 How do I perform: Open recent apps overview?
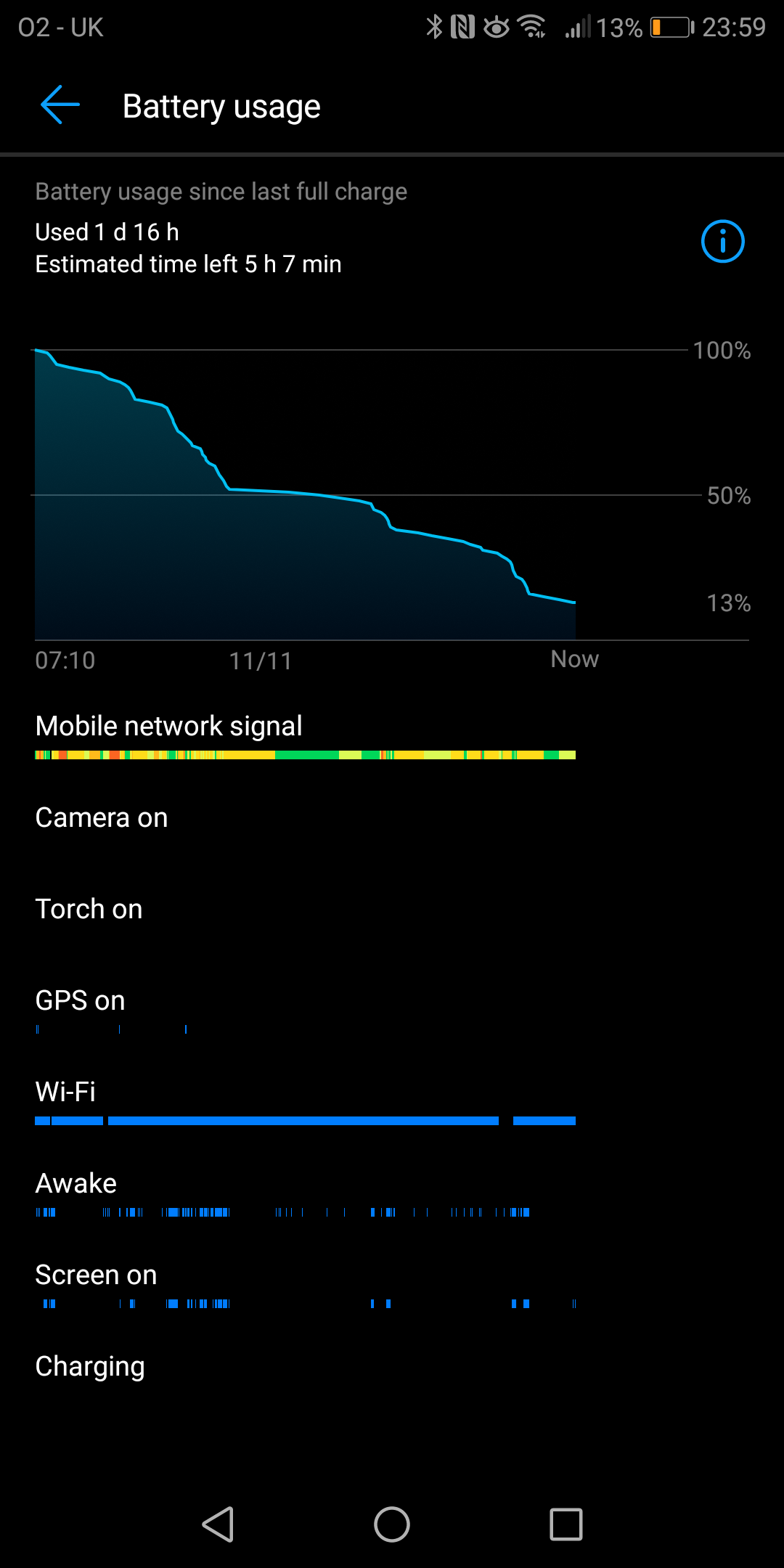(566, 1524)
